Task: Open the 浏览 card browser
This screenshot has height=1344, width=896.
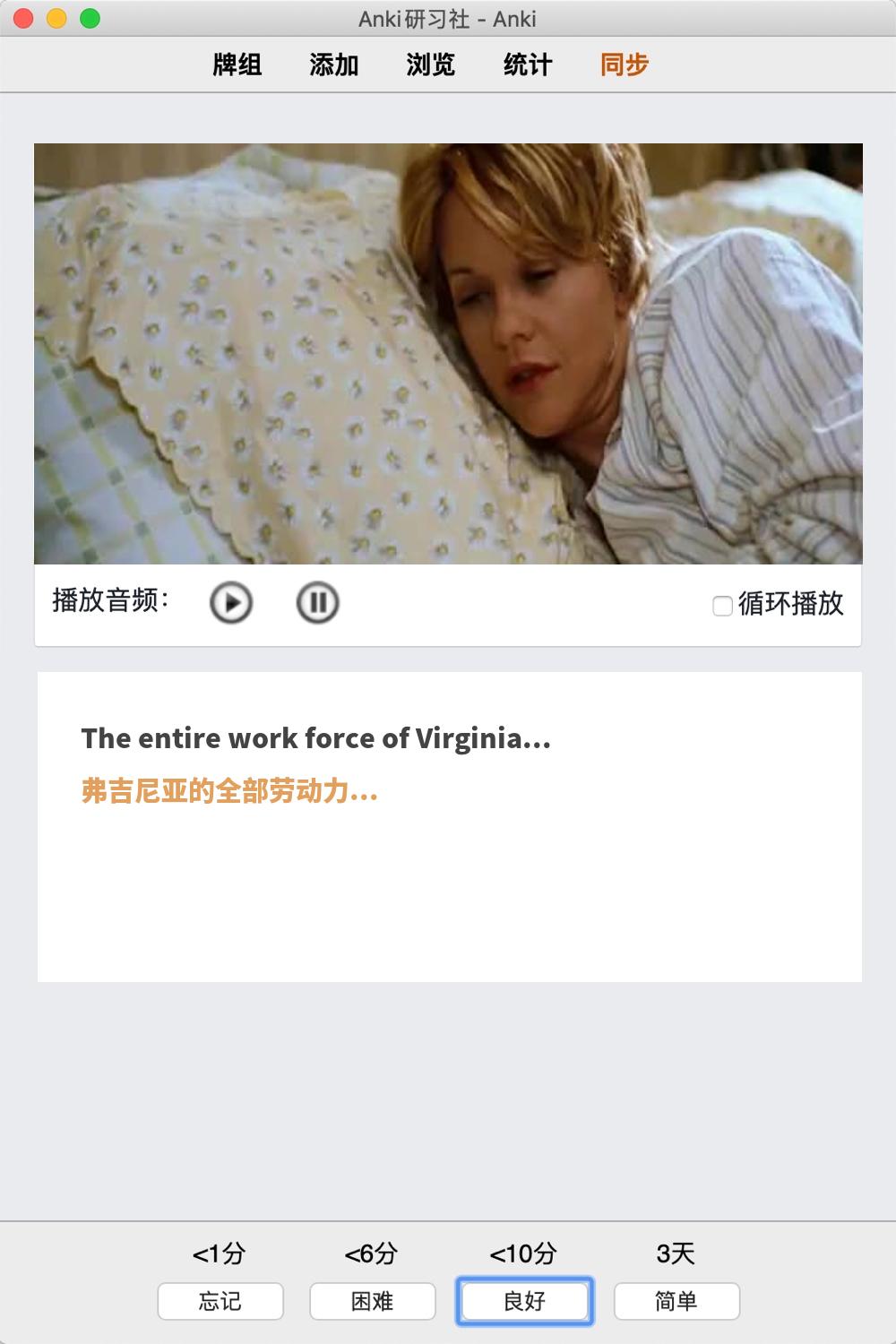Action: pyautogui.click(x=431, y=65)
